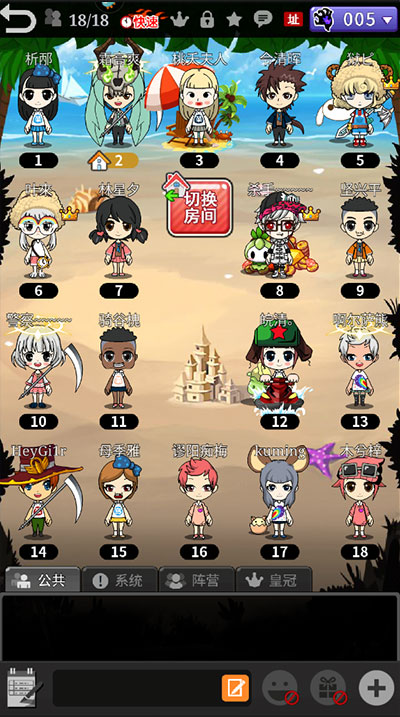Tap the plus button for more options
Screen dimensions: 400x717
tap(376, 688)
